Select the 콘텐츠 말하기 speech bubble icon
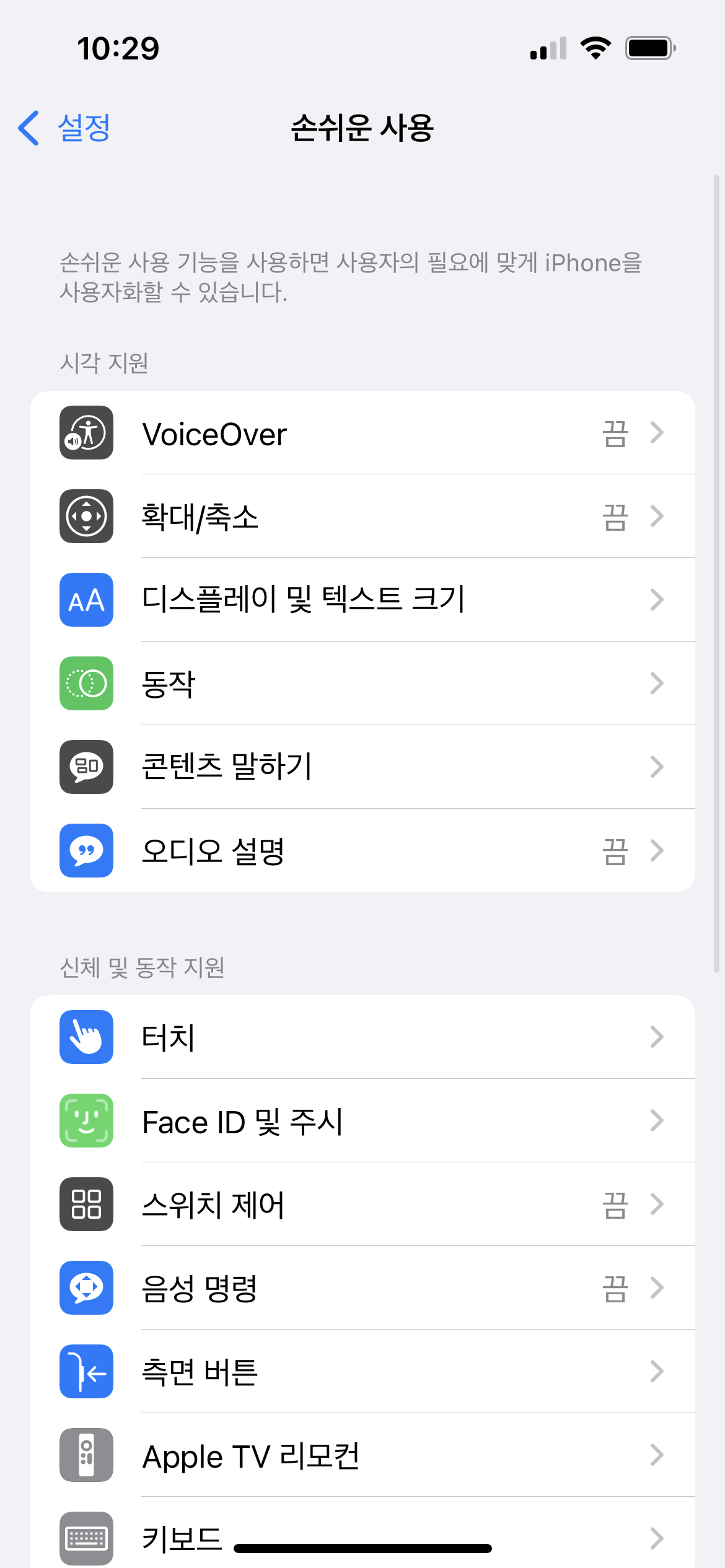Viewport: 725px width, 1568px height. click(x=86, y=767)
